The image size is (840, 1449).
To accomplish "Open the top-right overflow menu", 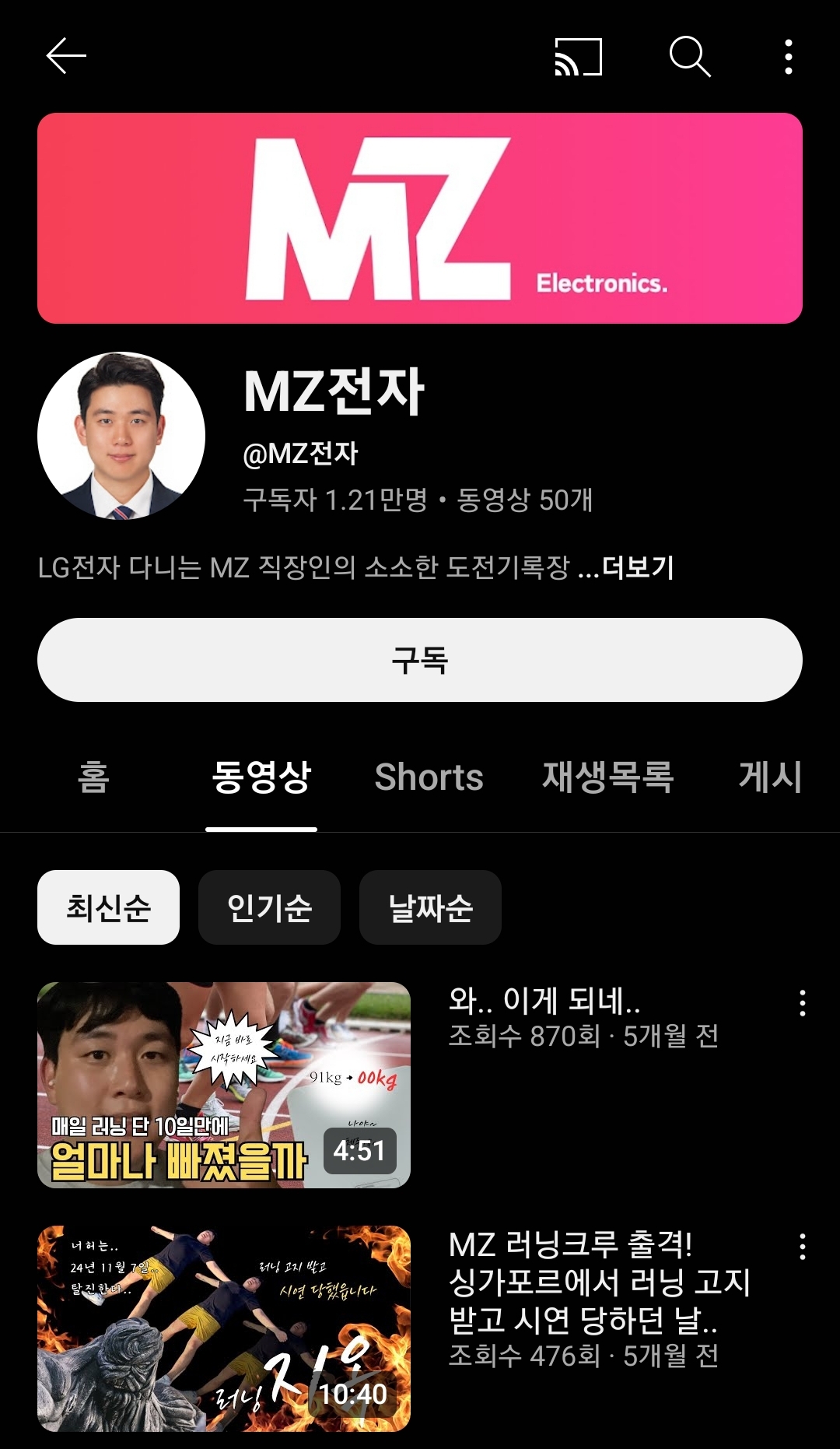I will click(789, 57).
